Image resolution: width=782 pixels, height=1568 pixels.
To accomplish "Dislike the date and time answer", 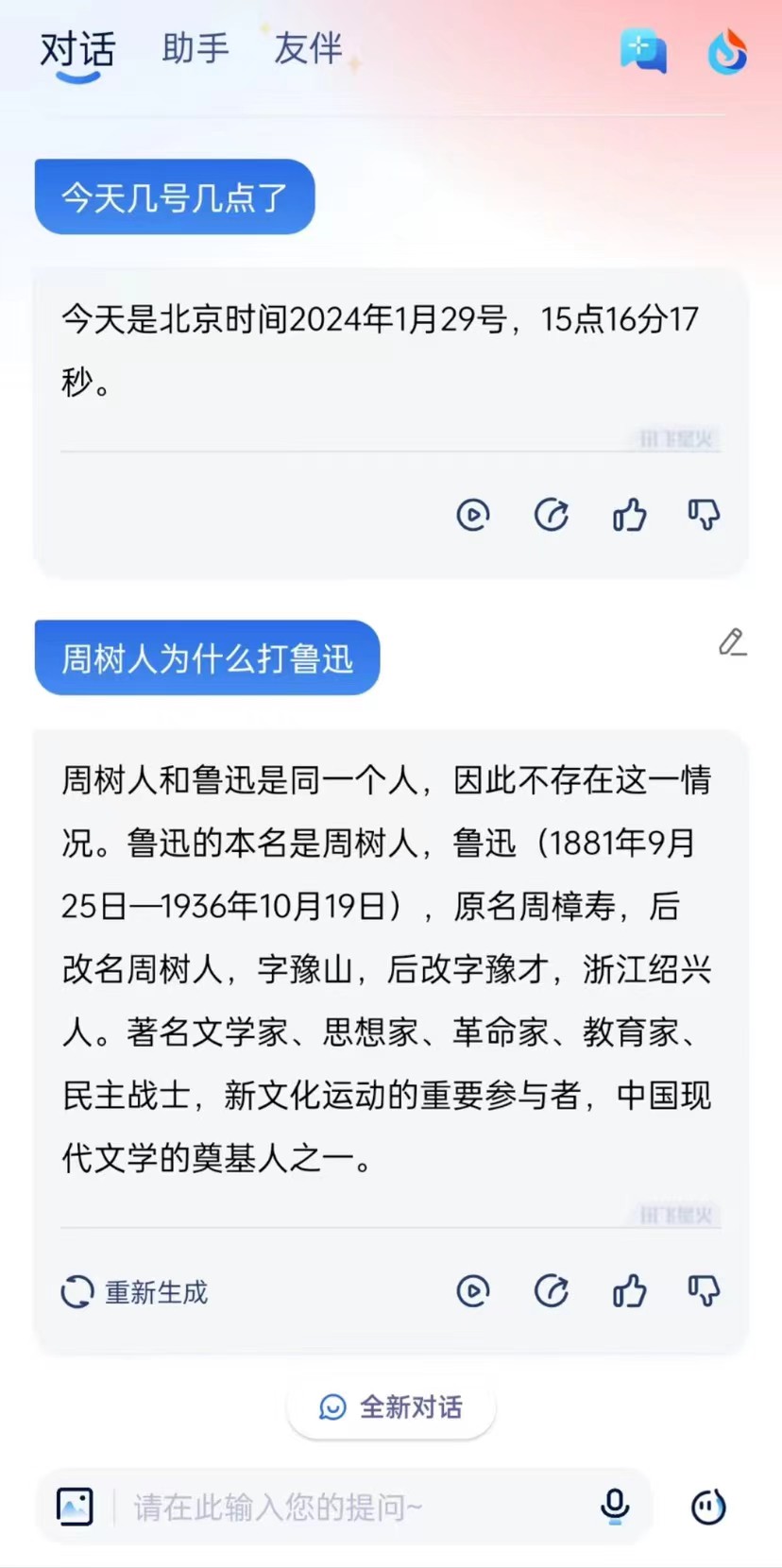I will [x=704, y=515].
